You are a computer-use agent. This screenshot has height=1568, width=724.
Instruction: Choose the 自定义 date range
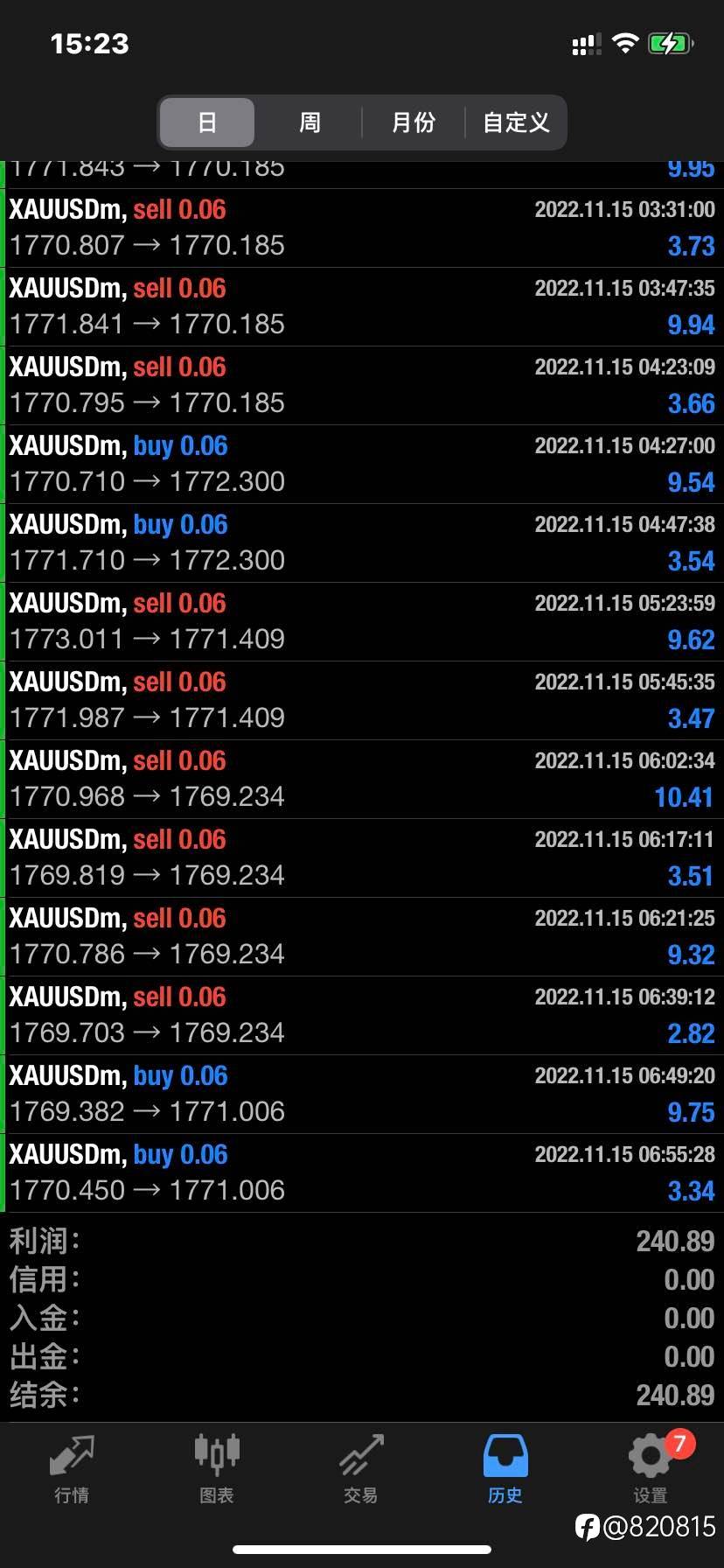click(x=516, y=122)
